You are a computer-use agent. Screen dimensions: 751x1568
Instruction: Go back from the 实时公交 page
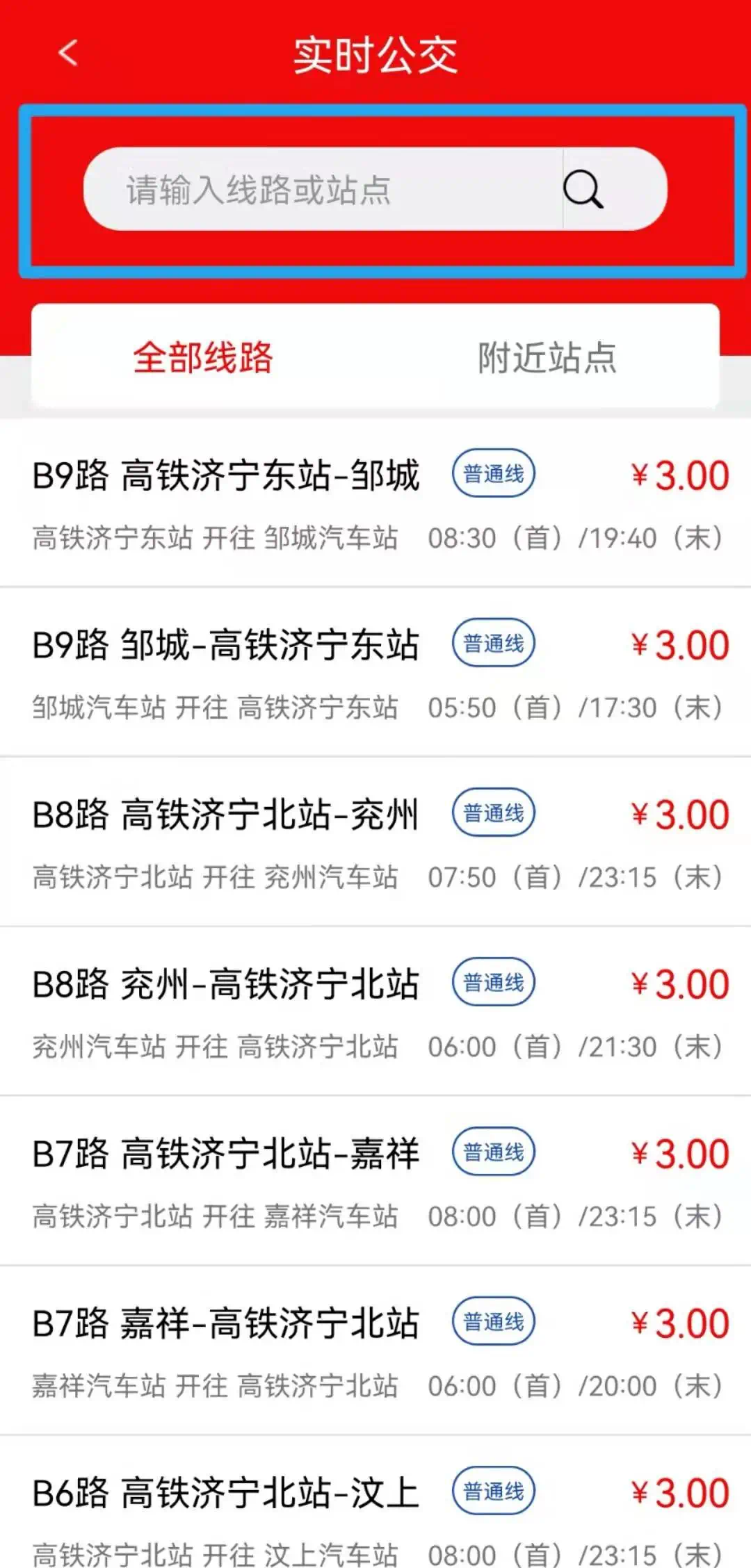coord(68,53)
